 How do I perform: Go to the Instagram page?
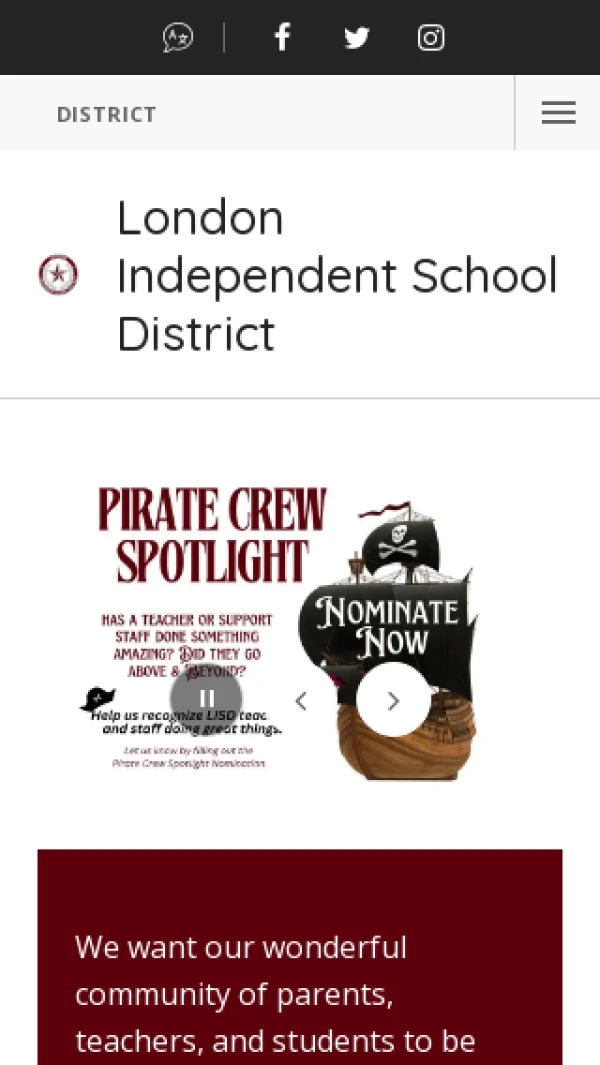coord(431,38)
